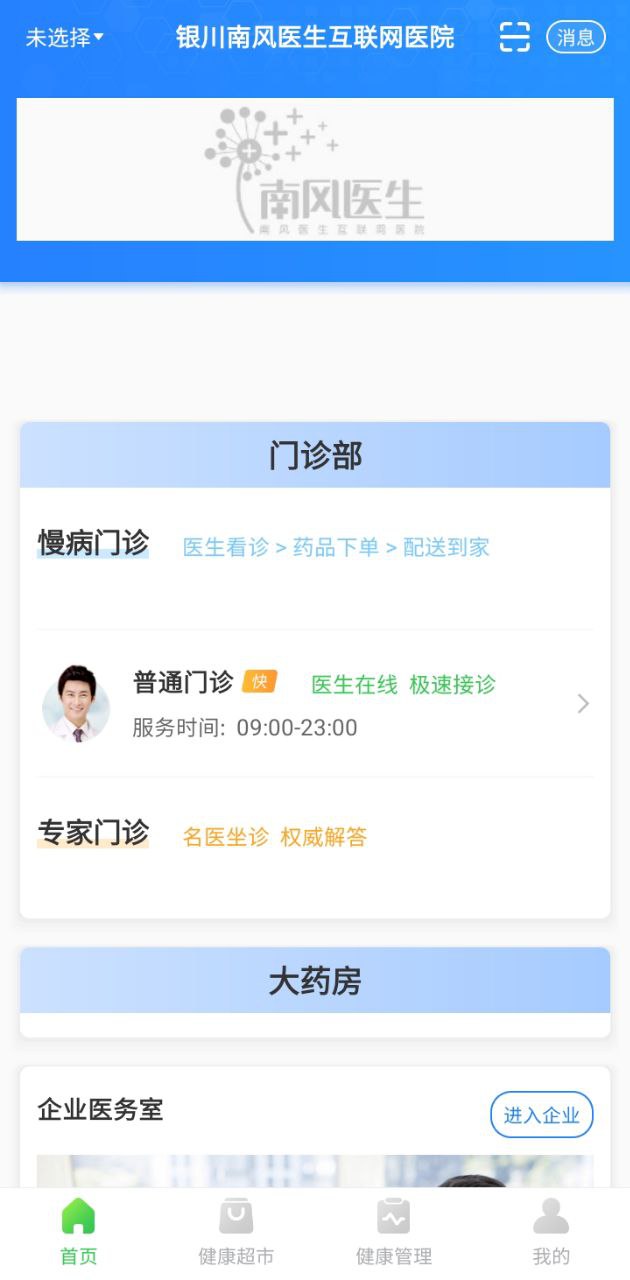Image resolution: width=630 pixels, height=1280 pixels.
Task: Open the 消息 messages button
Action: [576, 38]
